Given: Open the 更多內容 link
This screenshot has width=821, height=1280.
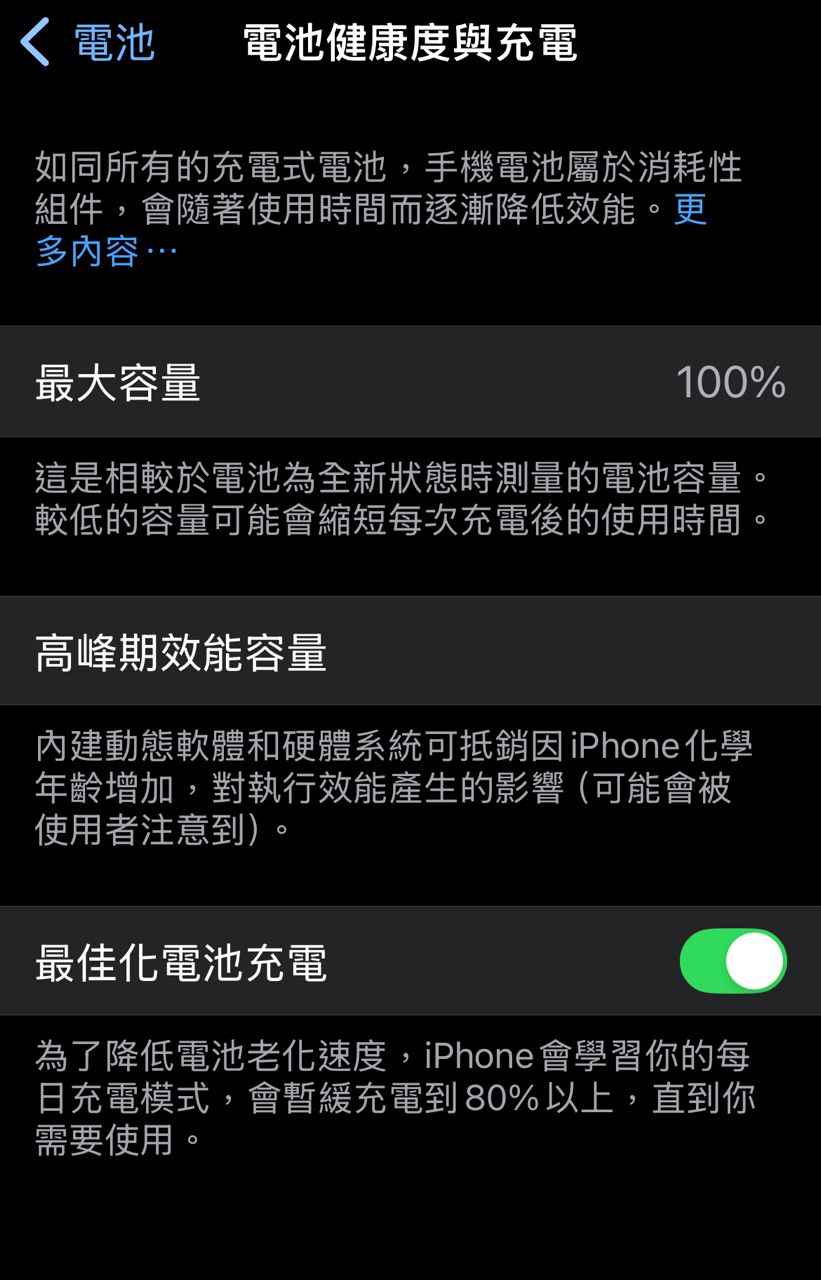Looking at the screenshot, I should pyautogui.click(x=106, y=250).
